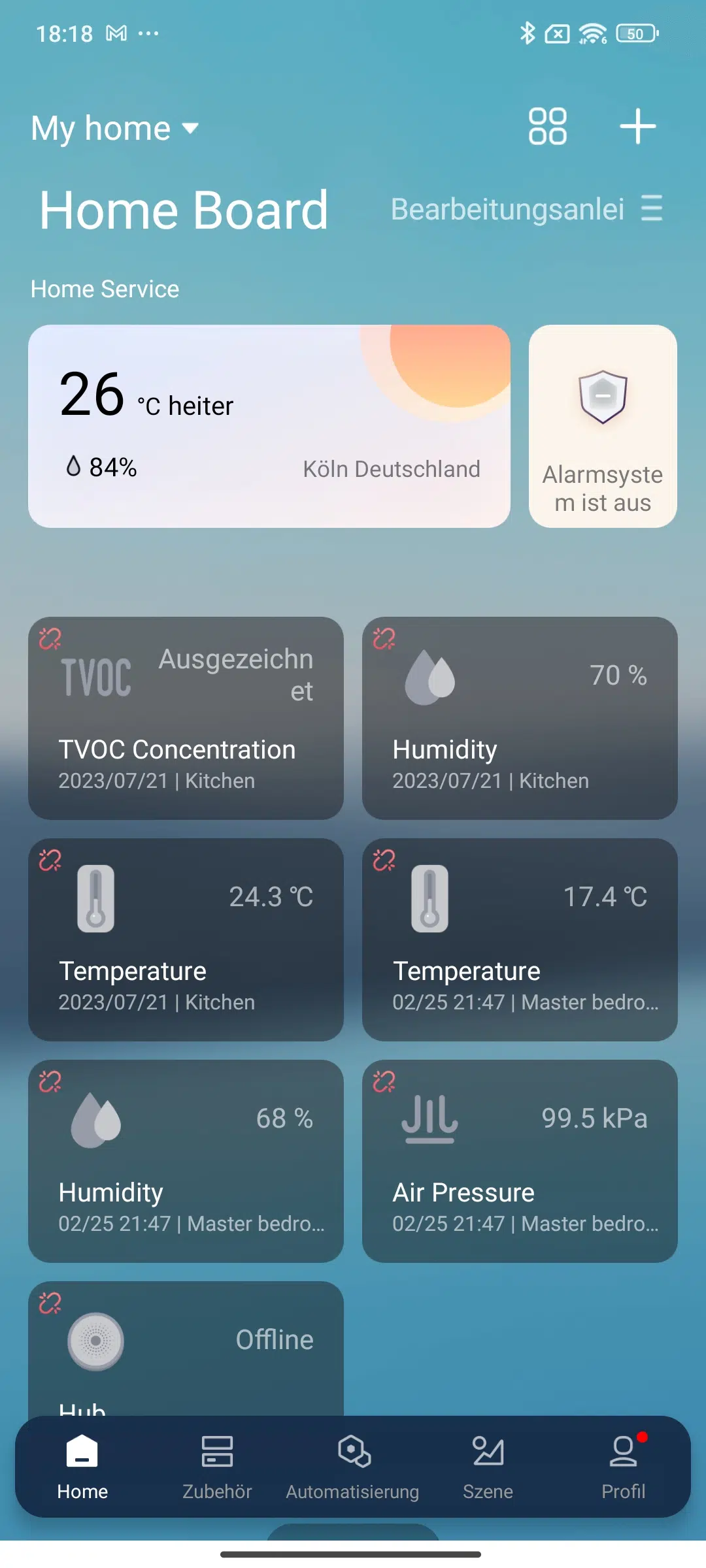Open the Master bedroom Temperature 17.4 ℃ card
Viewport: 706px width, 1568px height.
pyautogui.click(x=520, y=939)
